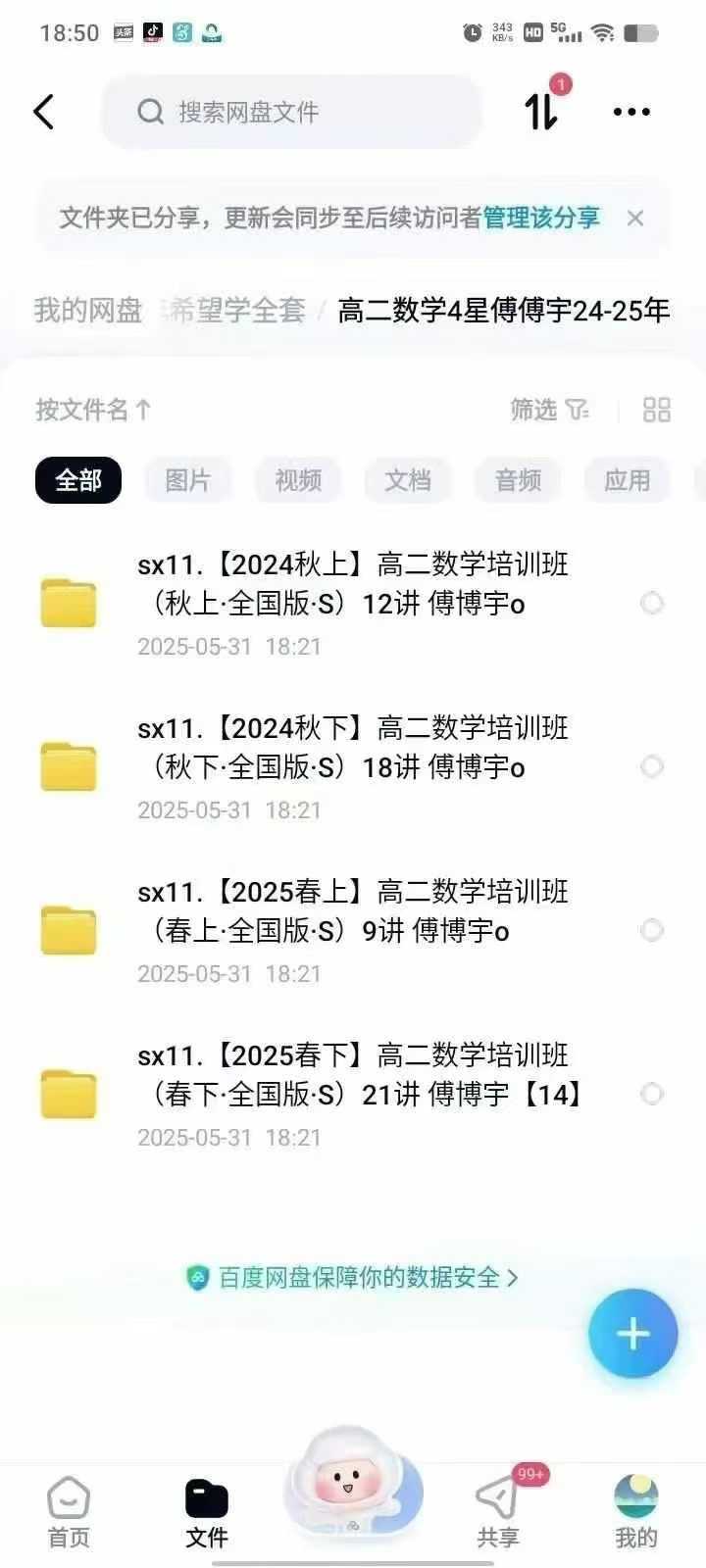Image resolution: width=706 pixels, height=1568 pixels.
Task: Go to 我的网盘 in breadcrumb
Action: click(88, 311)
